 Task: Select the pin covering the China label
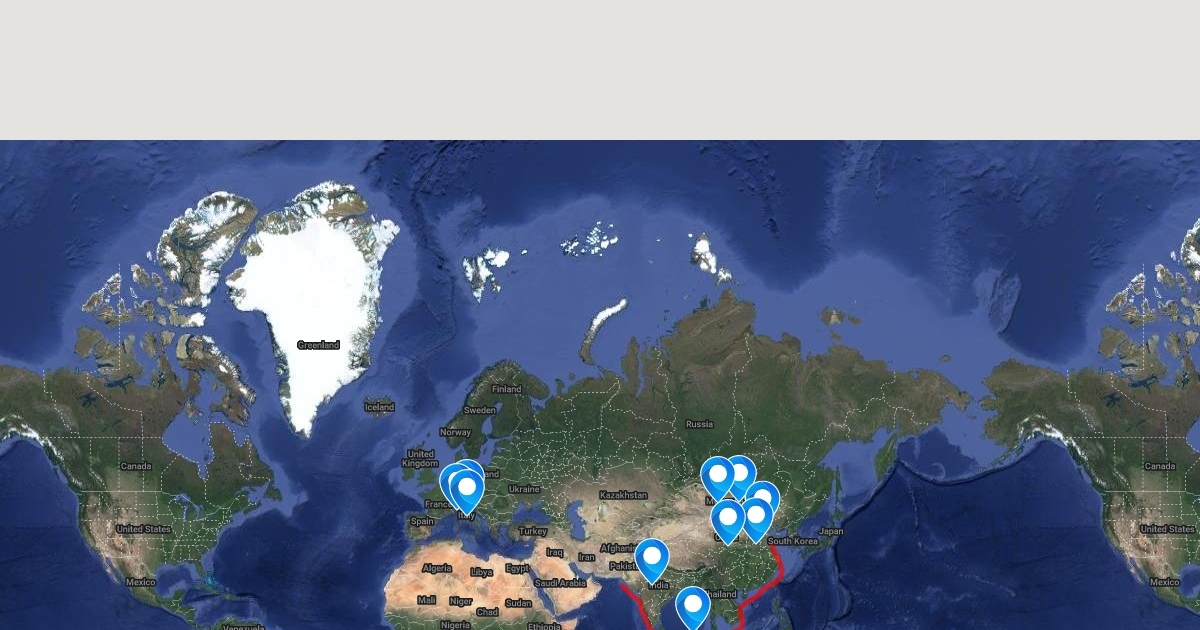coord(728,518)
